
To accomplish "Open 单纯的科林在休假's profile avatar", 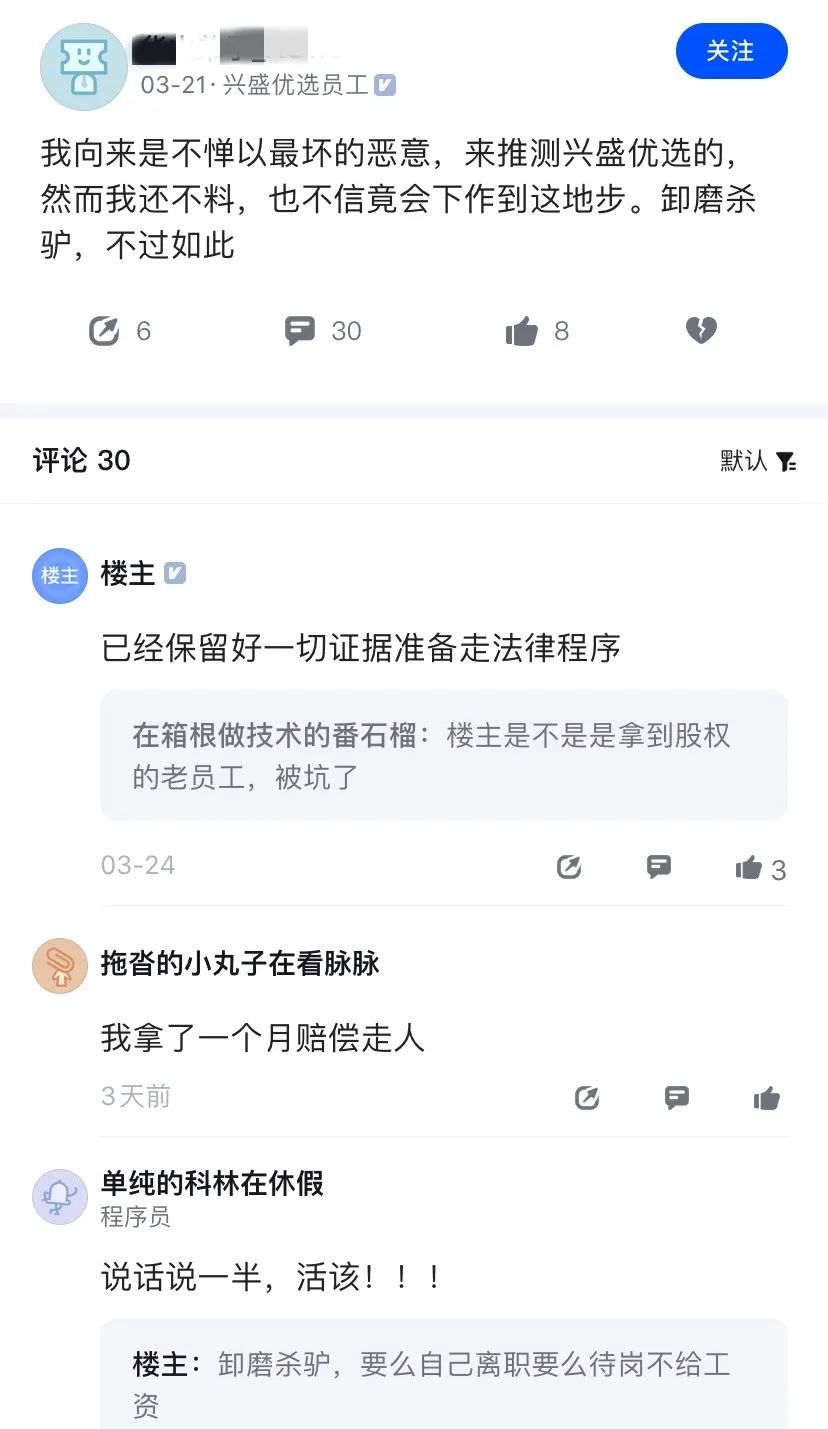I will [x=60, y=1197].
